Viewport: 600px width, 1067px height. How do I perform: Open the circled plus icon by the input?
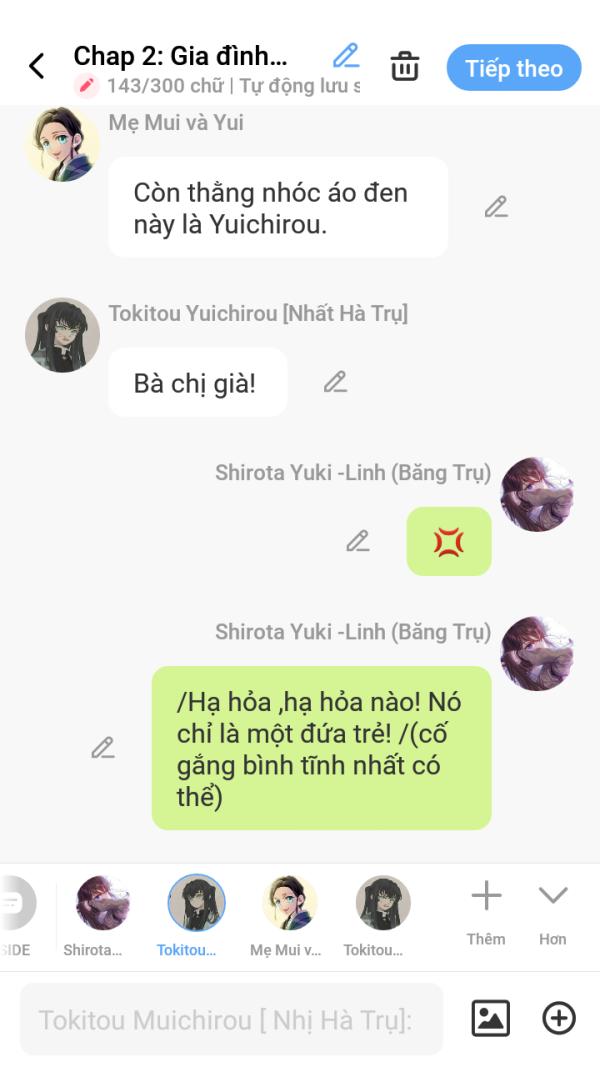pos(559,1018)
